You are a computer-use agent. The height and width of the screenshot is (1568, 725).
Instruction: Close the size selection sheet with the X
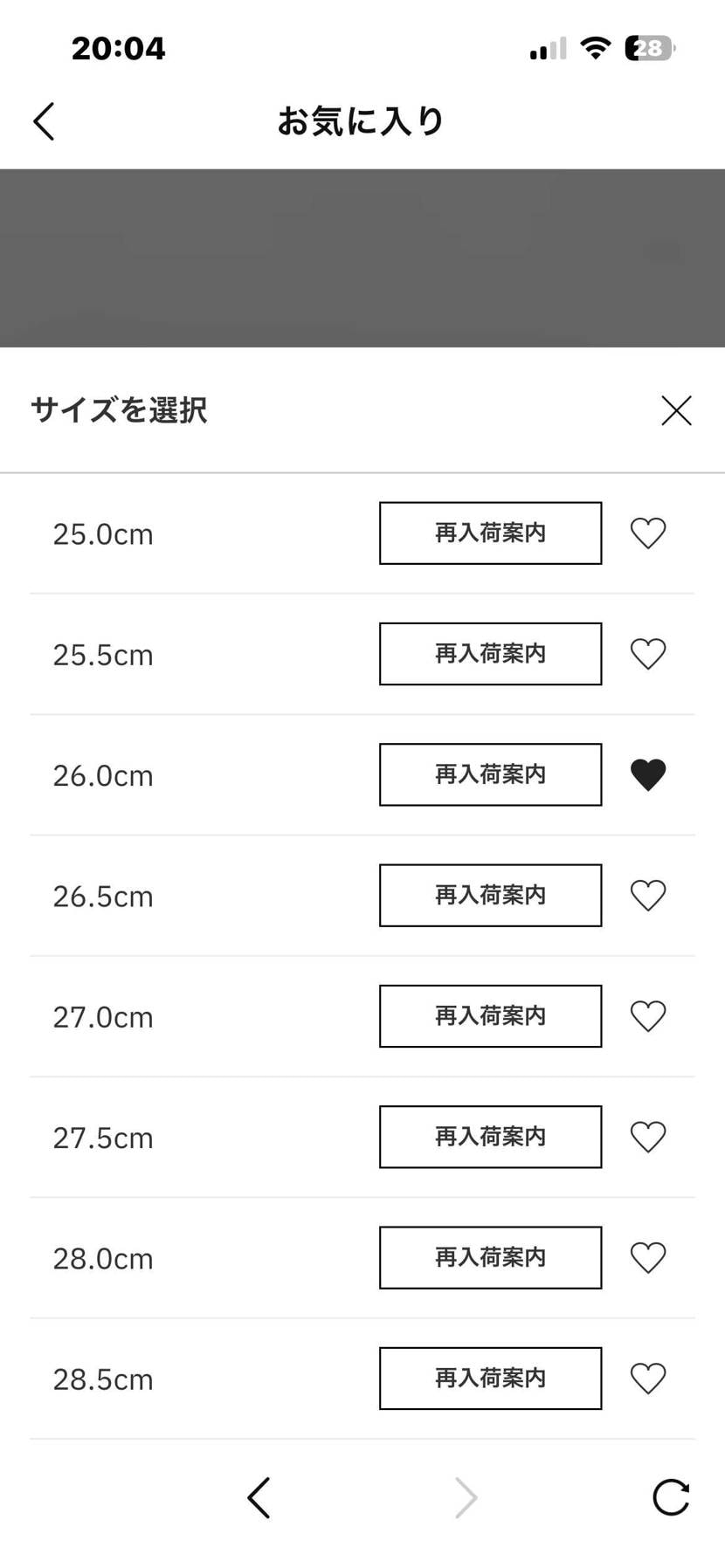coord(675,410)
